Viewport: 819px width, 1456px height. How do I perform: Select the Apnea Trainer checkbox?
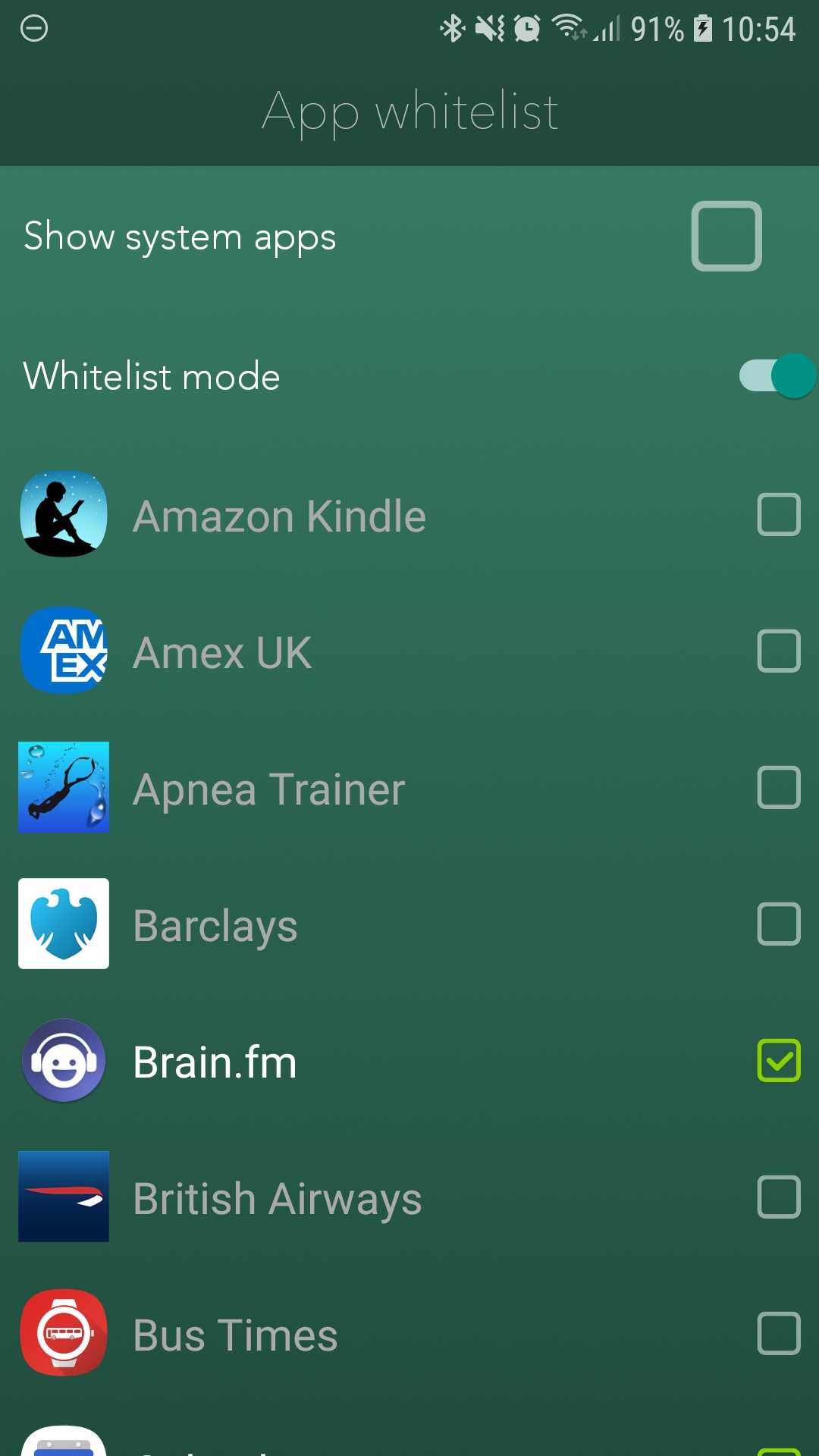point(779,788)
